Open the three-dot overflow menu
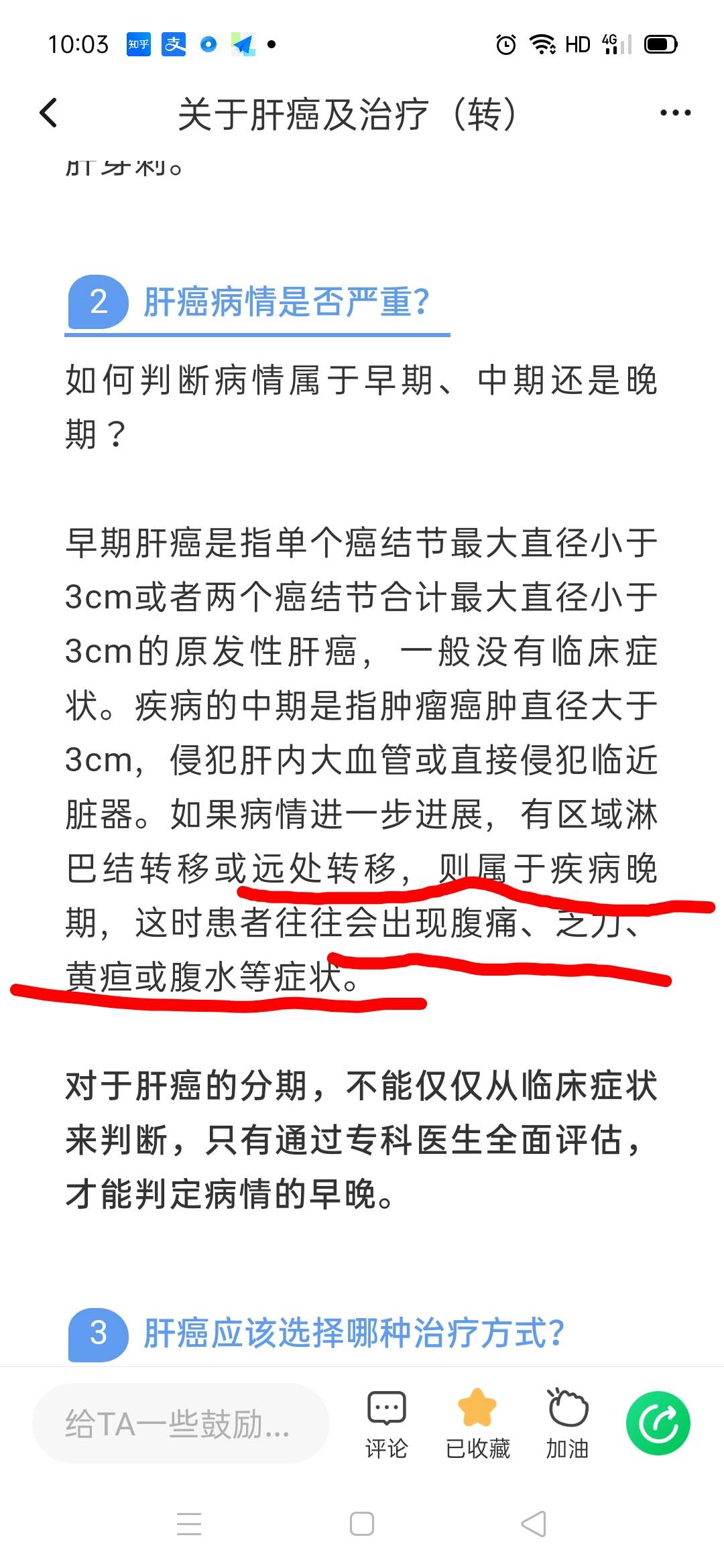The width and height of the screenshot is (724, 1568). [675, 113]
